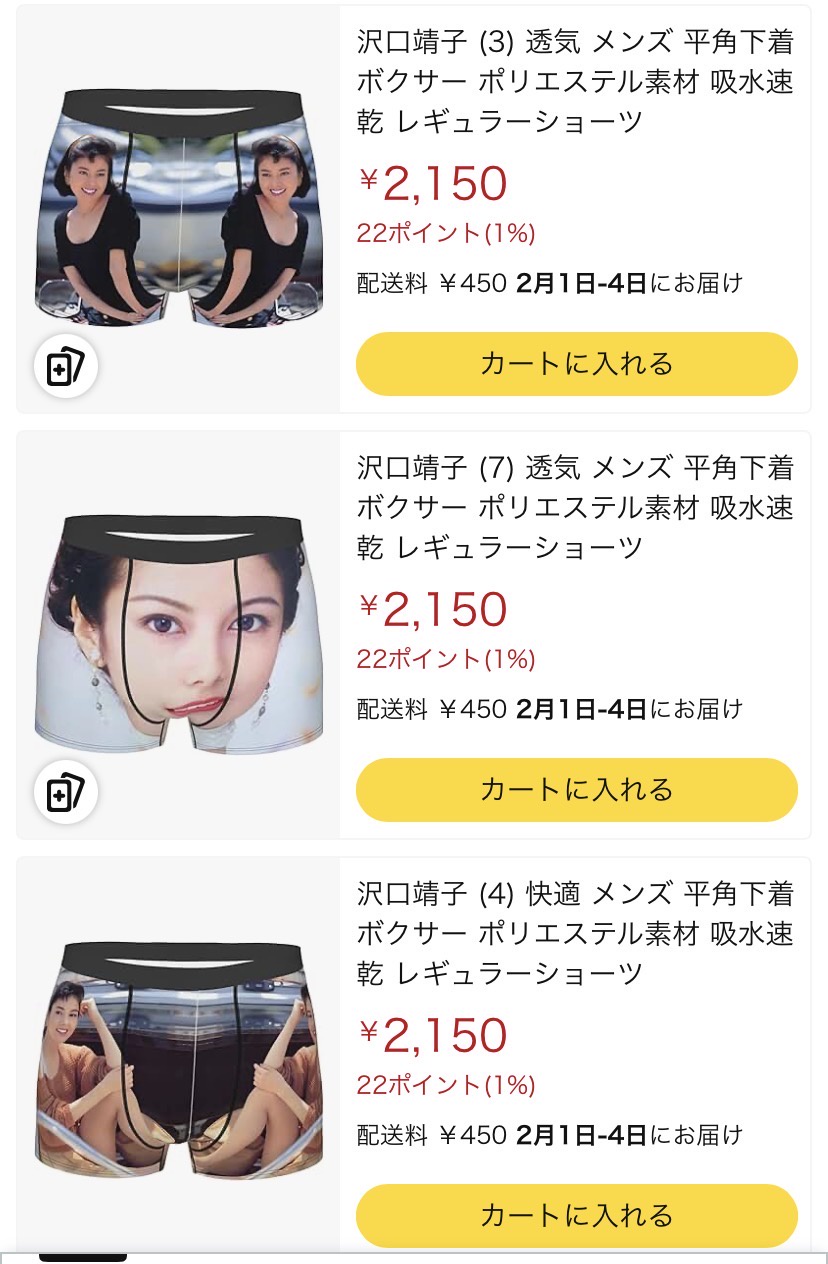This screenshot has width=828, height=1264.
Task: View similar items icon on listing (3)
Action: (66, 368)
